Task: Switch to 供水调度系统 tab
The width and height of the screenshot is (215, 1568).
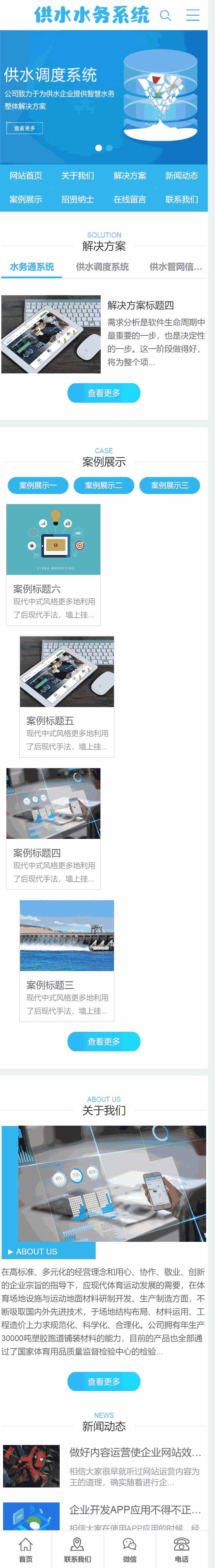Action: (x=102, y=267)
